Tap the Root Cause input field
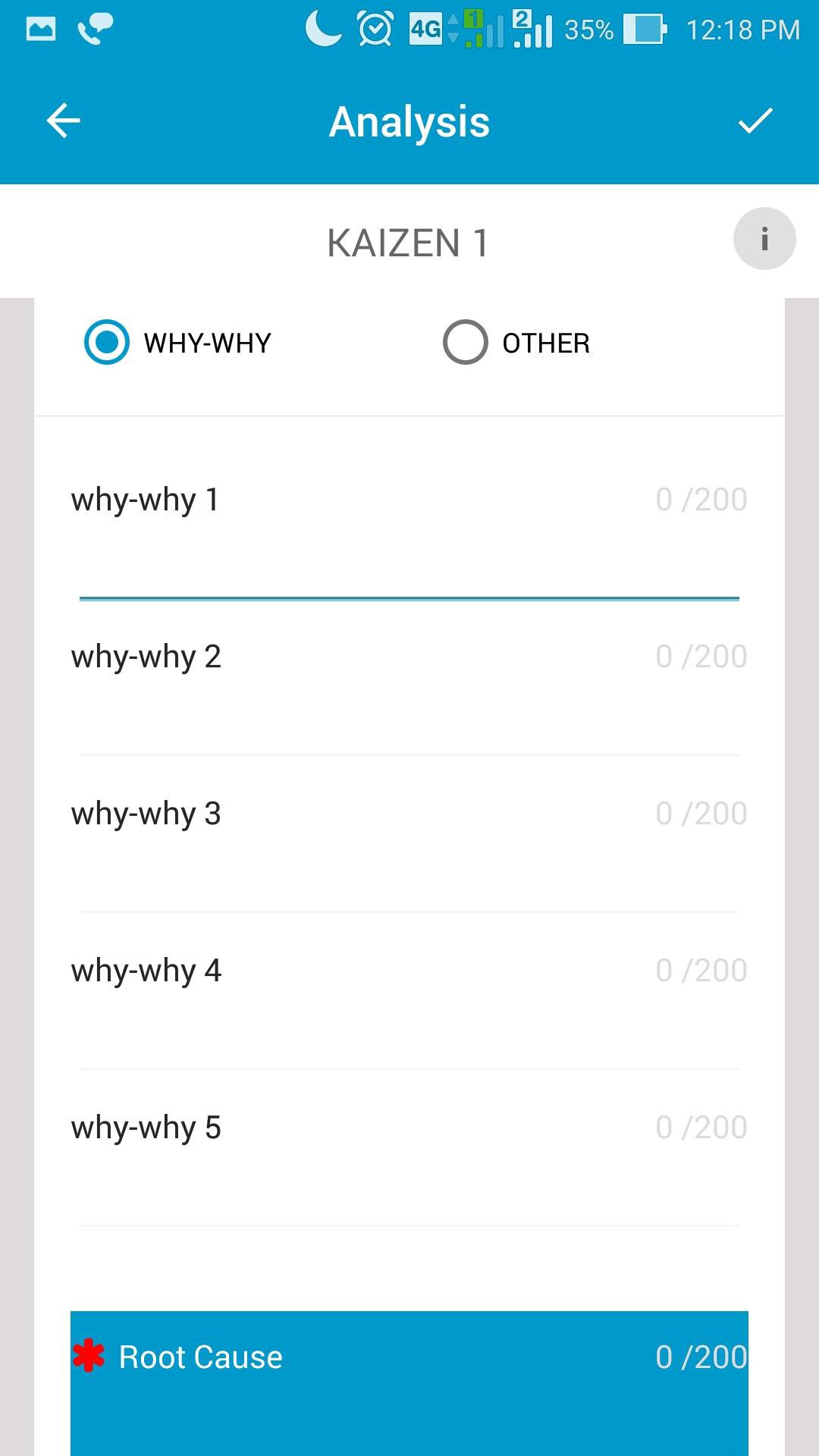The height and width of the screenshot is (1456, 819). tap(409, 1410)
